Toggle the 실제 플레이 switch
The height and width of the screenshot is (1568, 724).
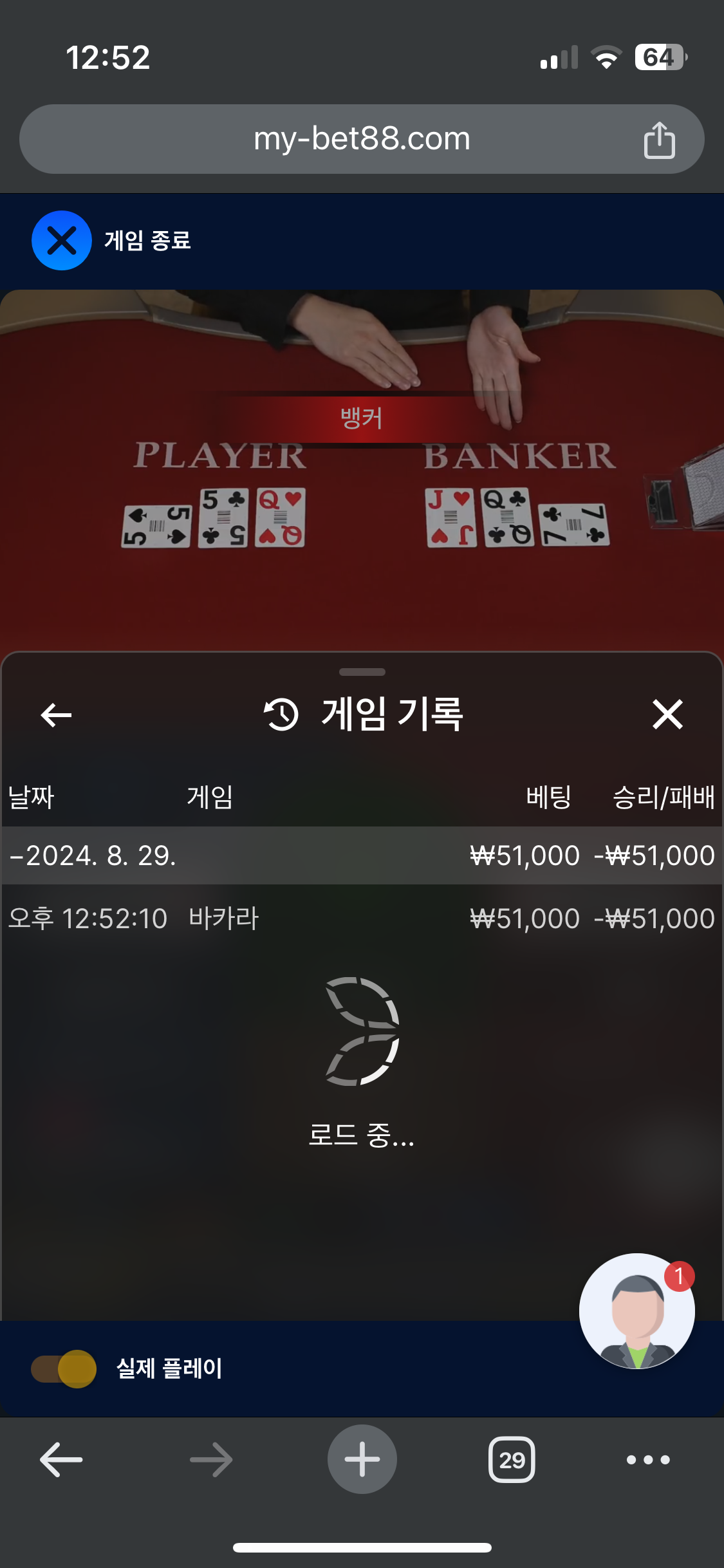pyautogui.click(x=64, y=1368)
